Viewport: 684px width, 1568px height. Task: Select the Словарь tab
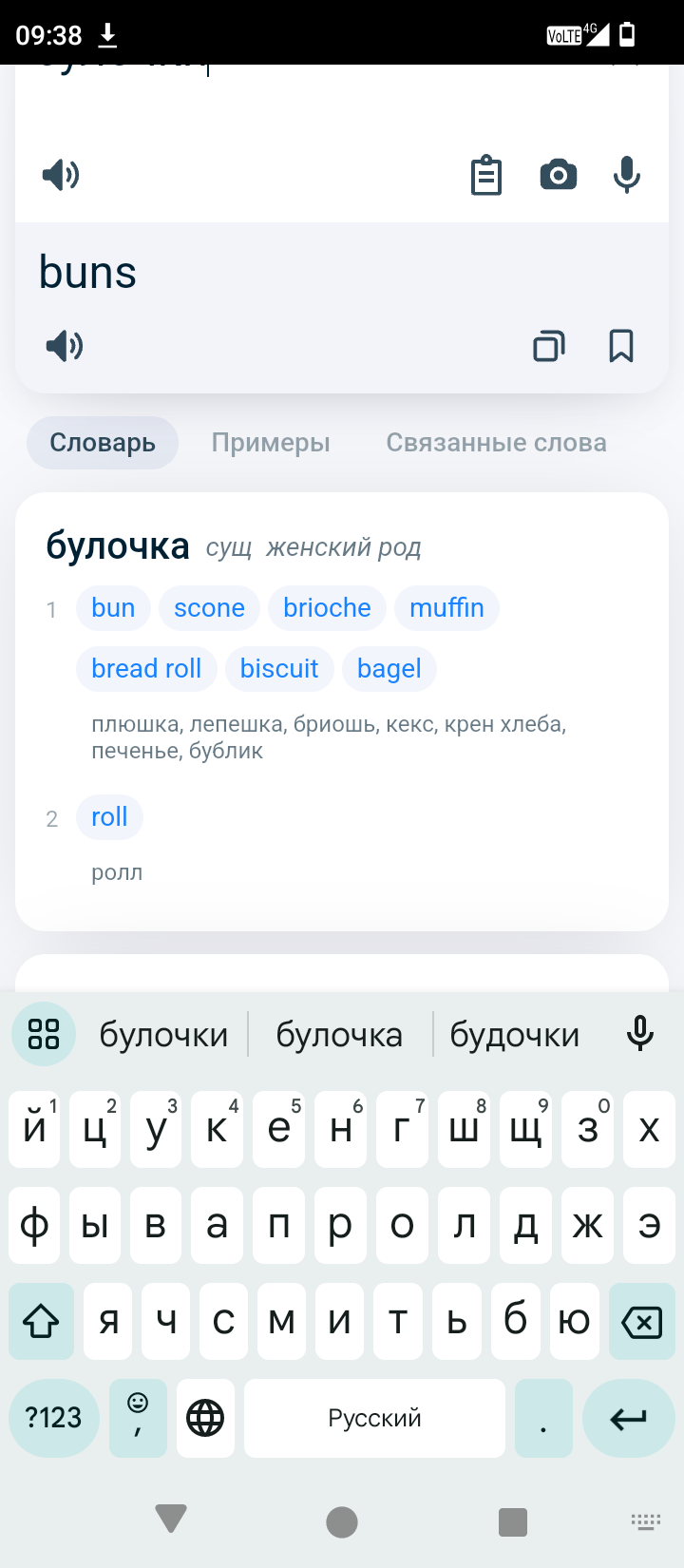(103, 443)
